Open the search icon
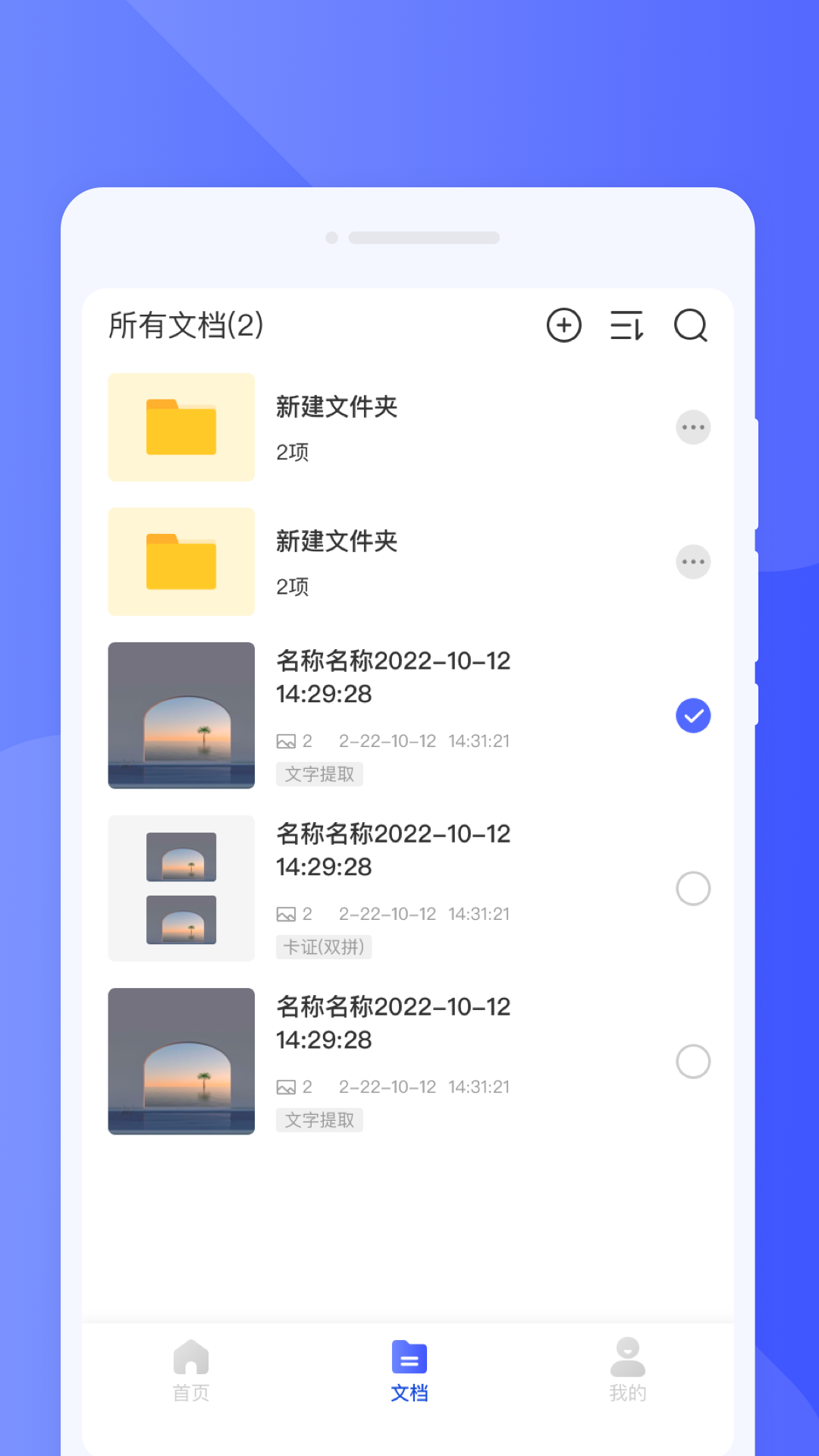The width and height of the screenshot is (819, 1456). [x=689, y=326]
